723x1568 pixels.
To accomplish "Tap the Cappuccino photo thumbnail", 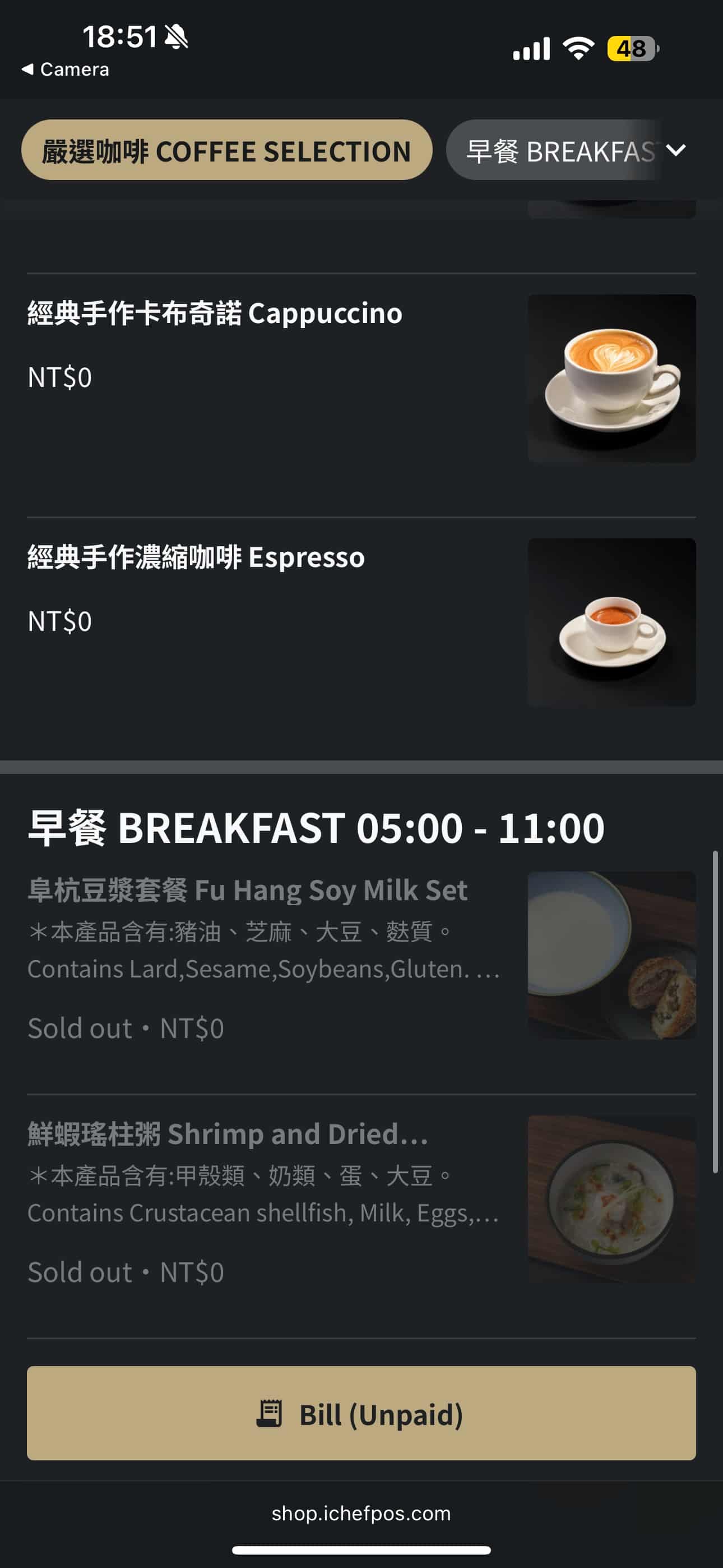I will tap(612, 378).
